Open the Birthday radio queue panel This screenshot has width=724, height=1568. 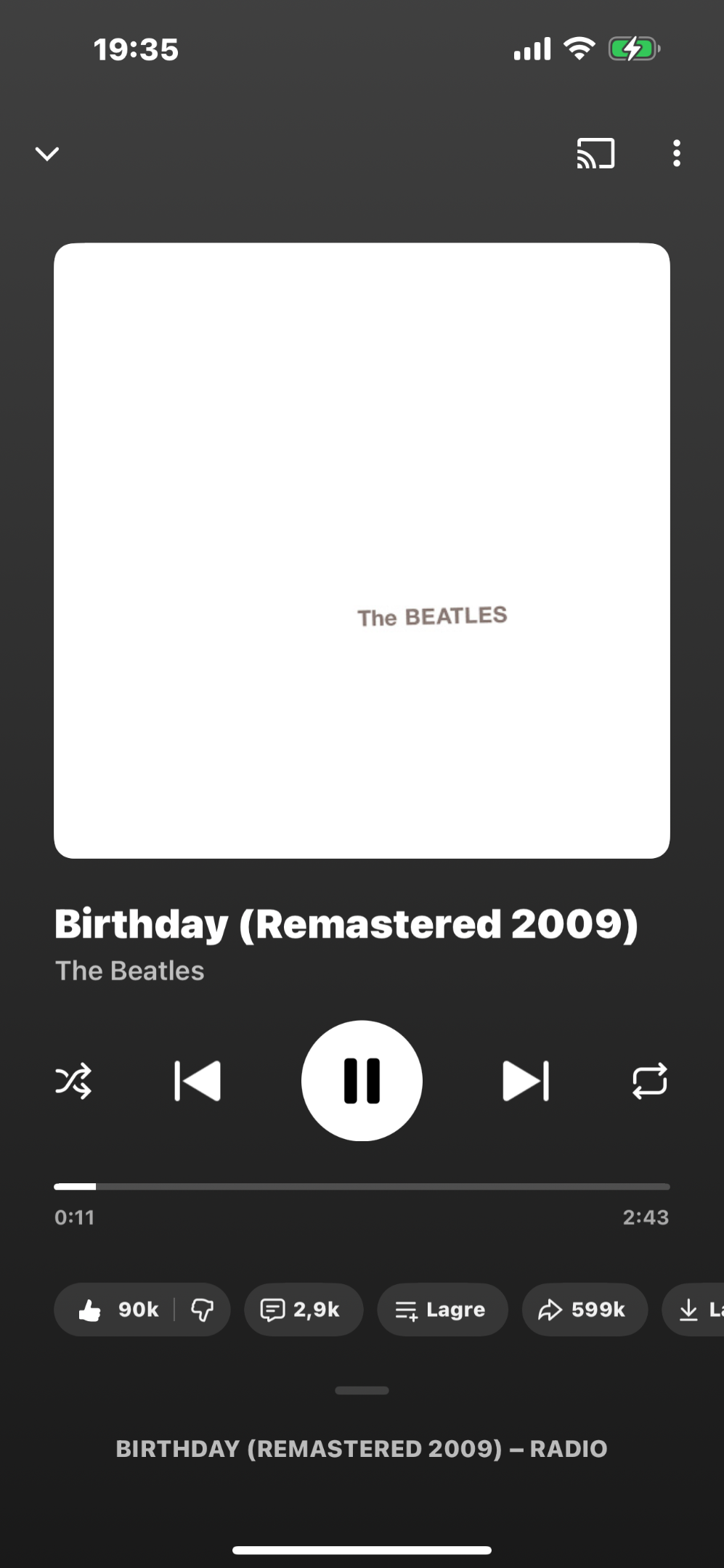[362, 1448]
